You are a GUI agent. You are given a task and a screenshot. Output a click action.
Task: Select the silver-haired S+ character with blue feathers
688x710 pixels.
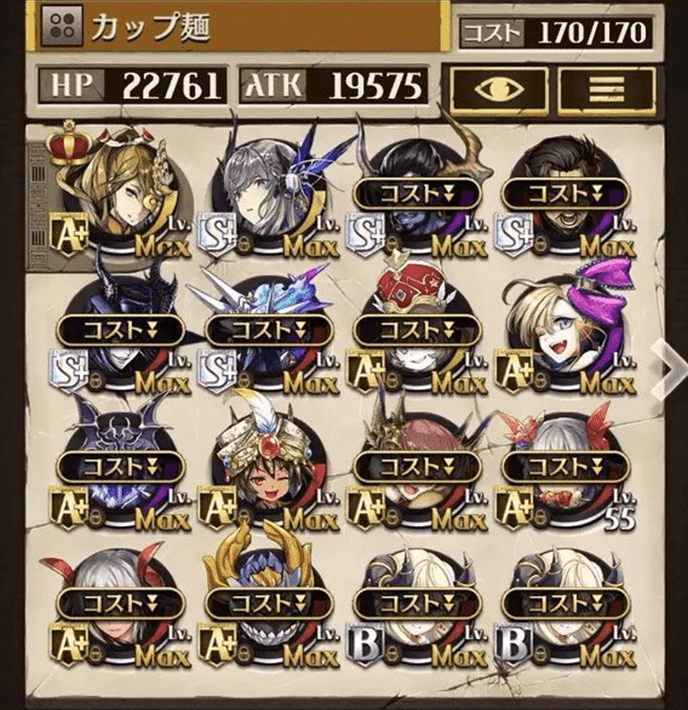268,193
